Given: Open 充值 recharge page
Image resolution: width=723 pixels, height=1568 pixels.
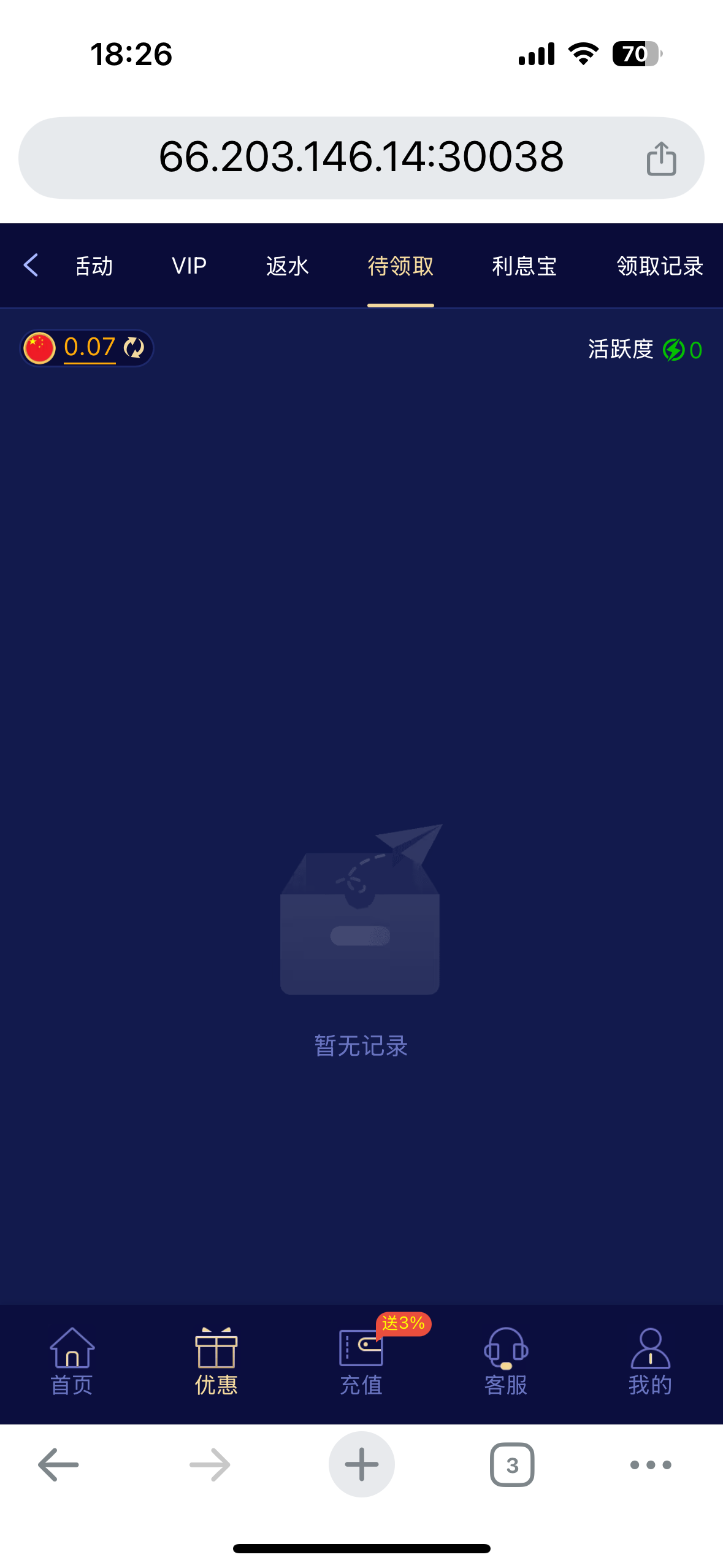Looking at the screenshot, I should click(x=361, y=1361).
